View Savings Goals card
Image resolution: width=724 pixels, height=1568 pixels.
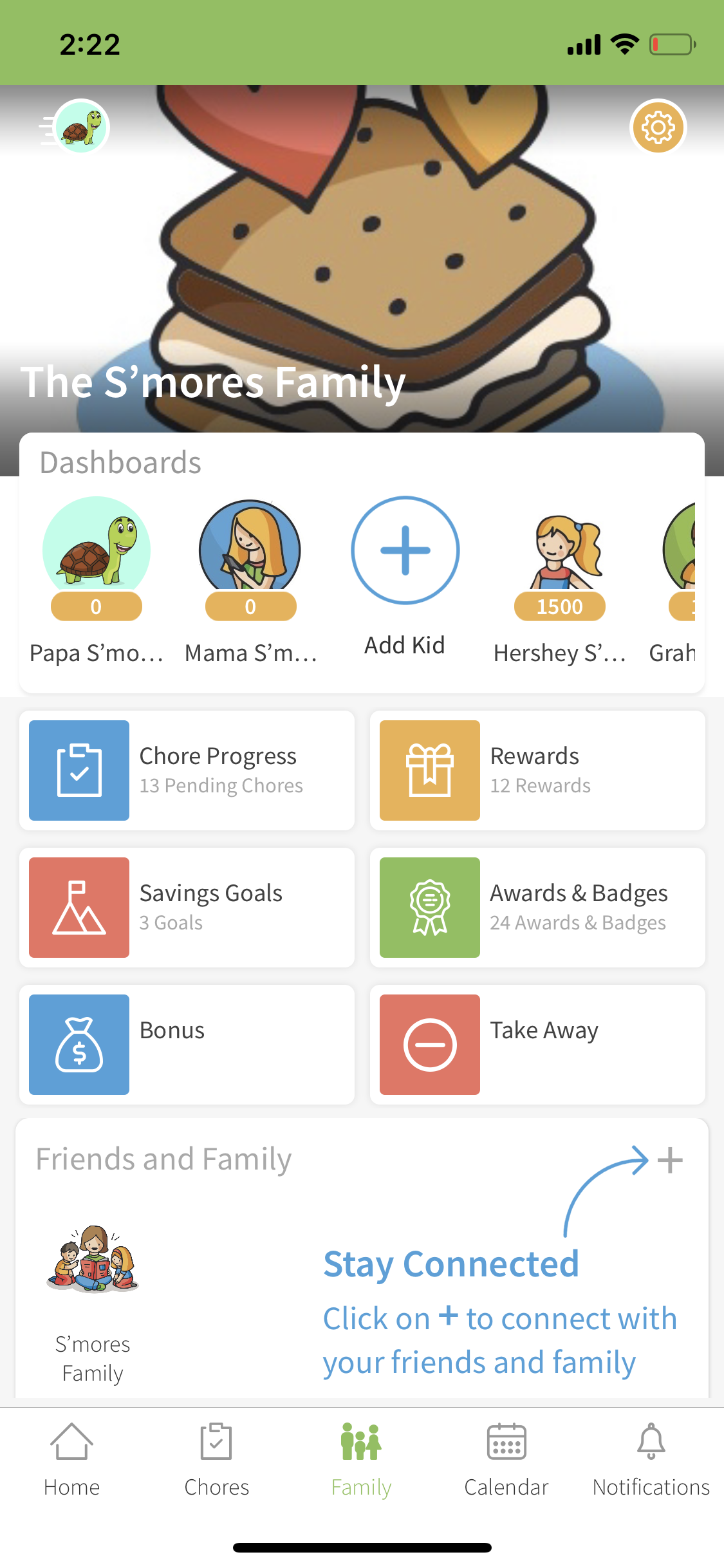click(187, 907)
